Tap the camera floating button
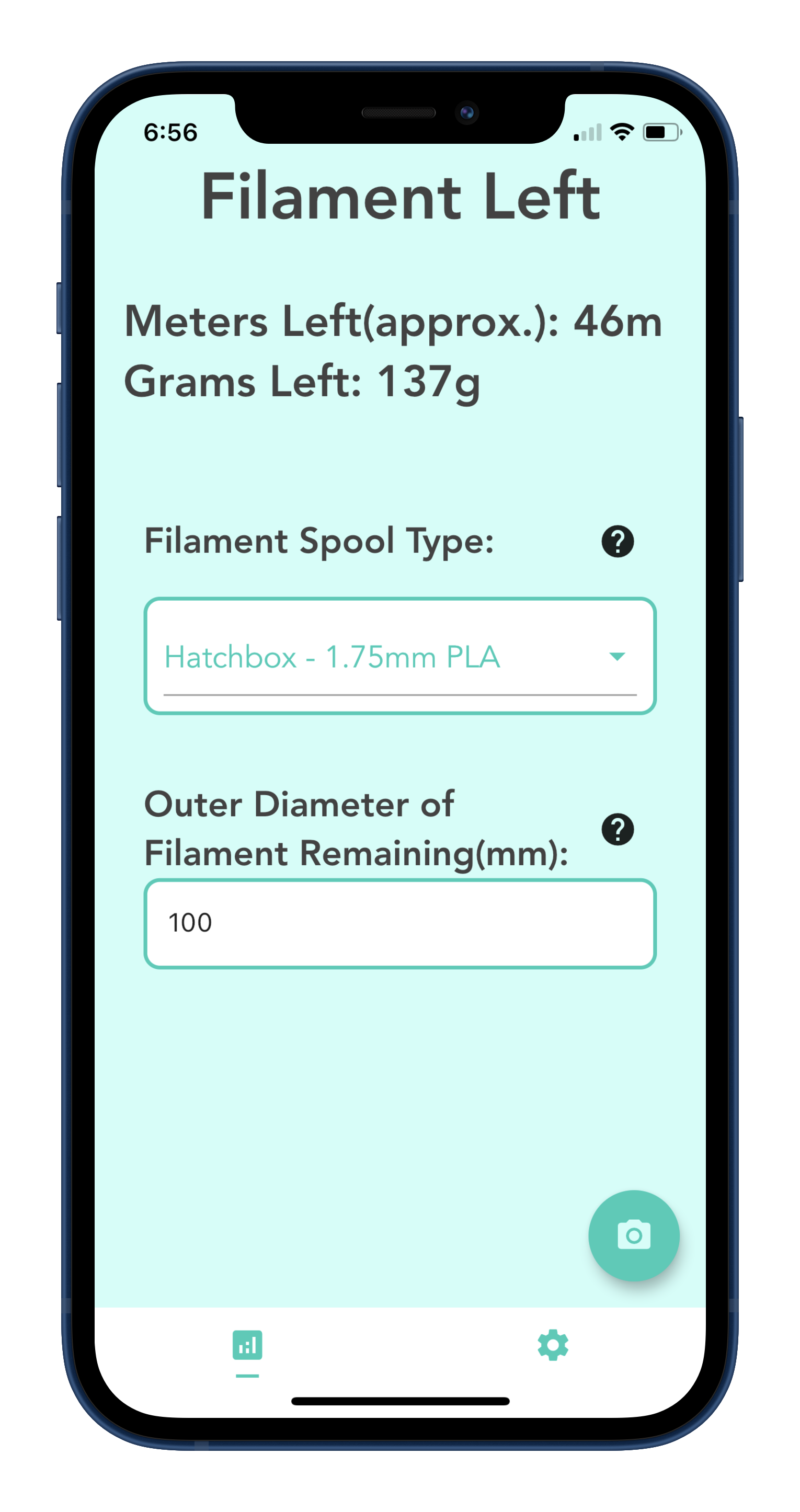The height and width of the screenshot is (1512, 800). pos(634,1235)
